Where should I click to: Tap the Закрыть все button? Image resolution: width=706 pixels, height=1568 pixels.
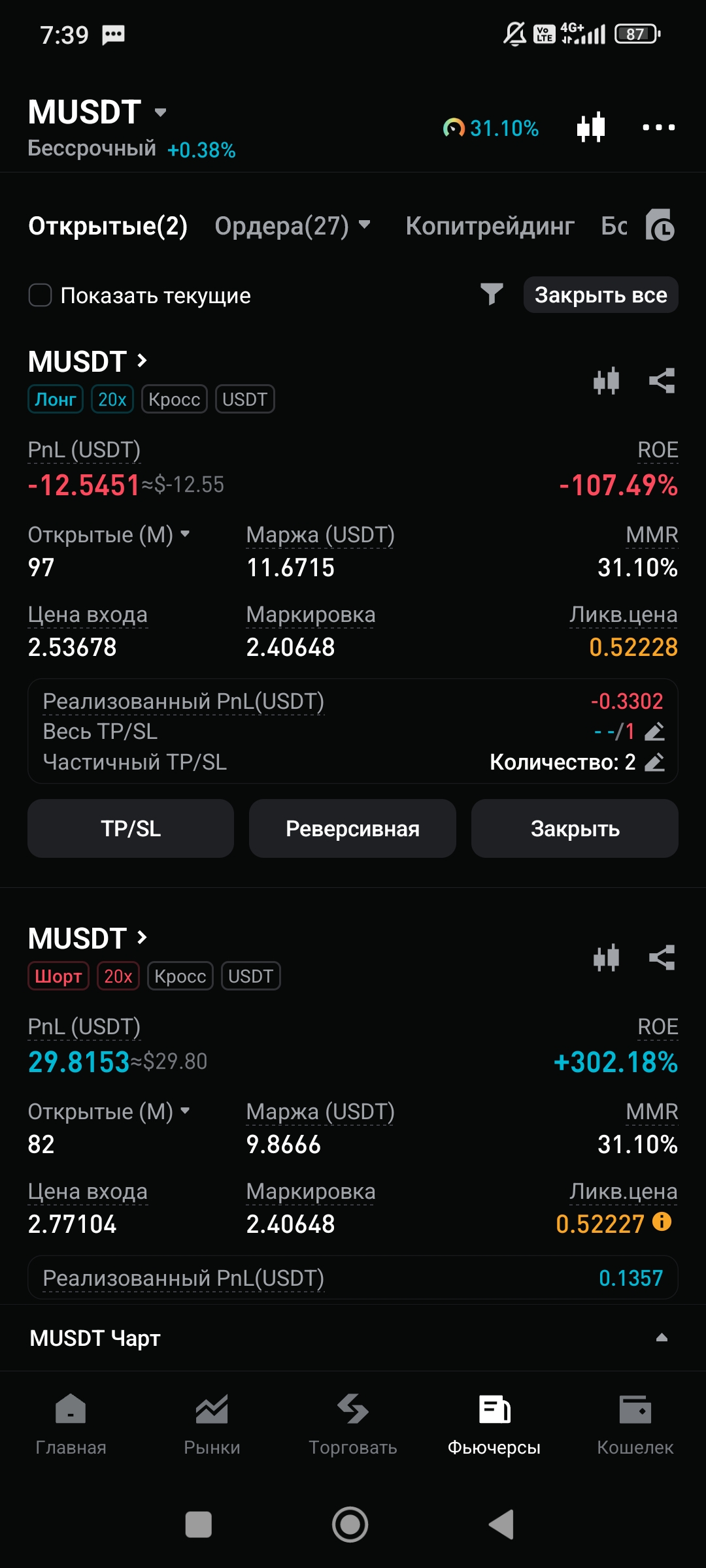click(600, 295)
